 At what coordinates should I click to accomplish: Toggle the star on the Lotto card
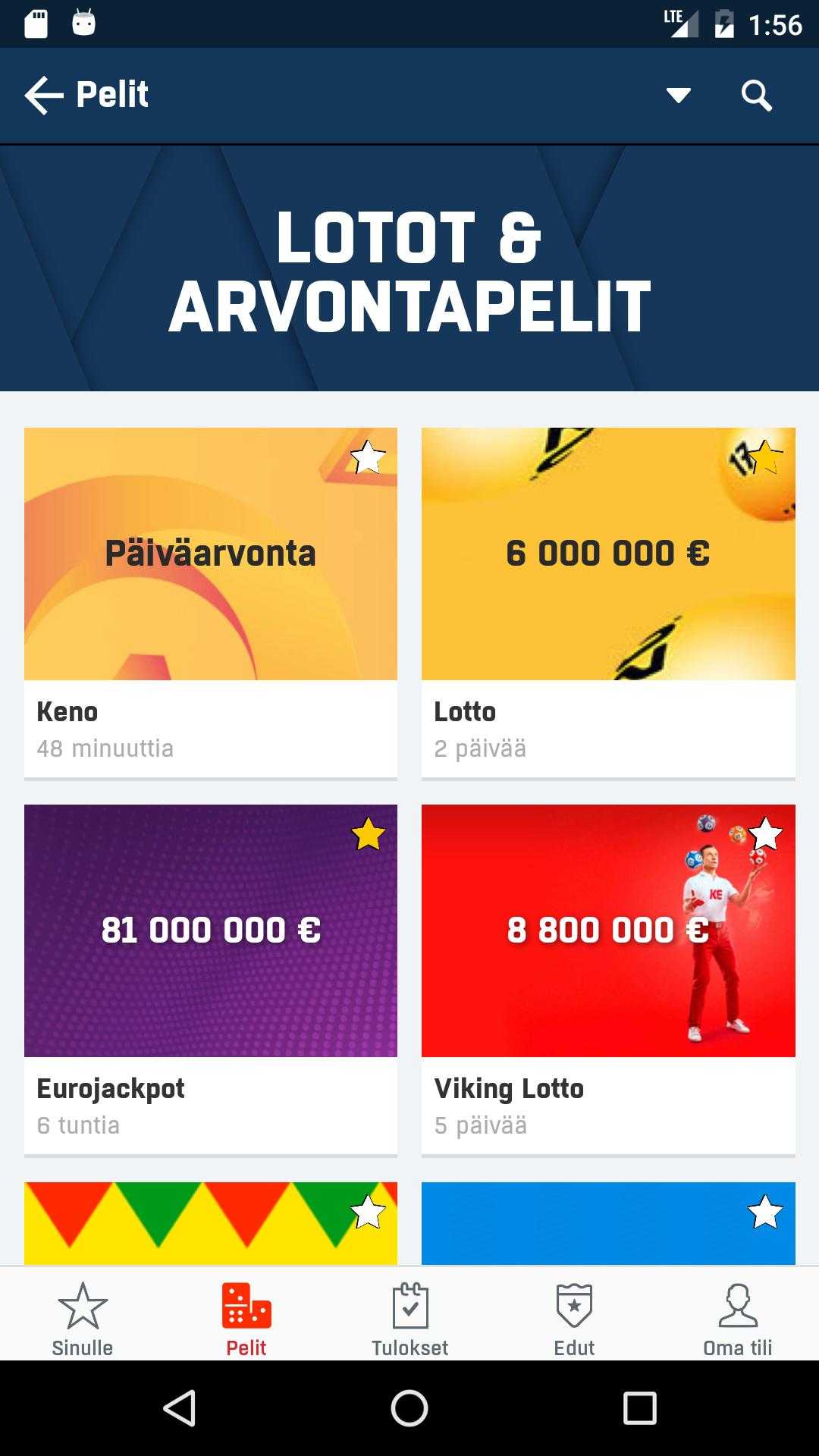click(x=766, y=457)
